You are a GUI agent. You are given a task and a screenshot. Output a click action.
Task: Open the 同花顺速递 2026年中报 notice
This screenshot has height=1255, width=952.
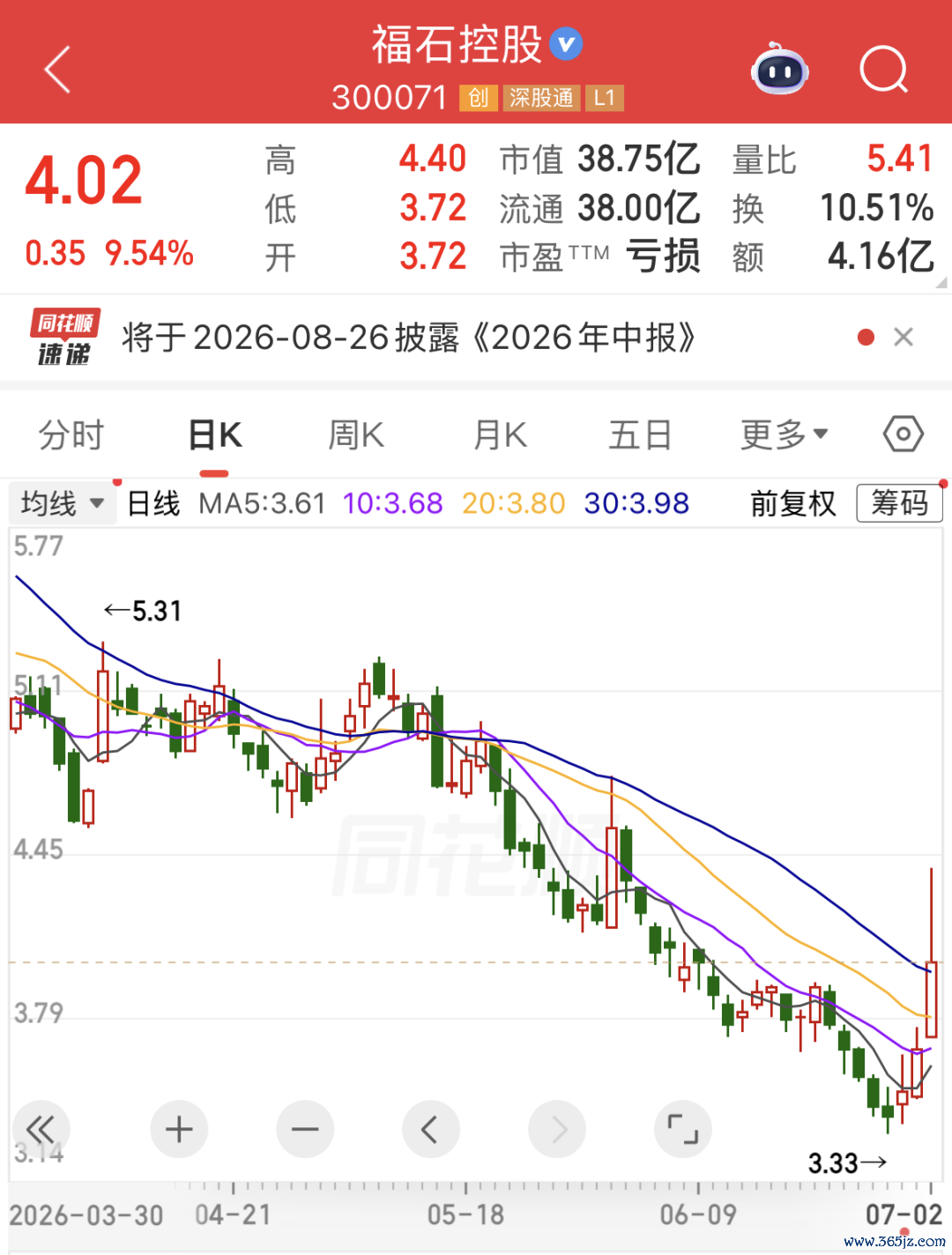tap(408, 338)
